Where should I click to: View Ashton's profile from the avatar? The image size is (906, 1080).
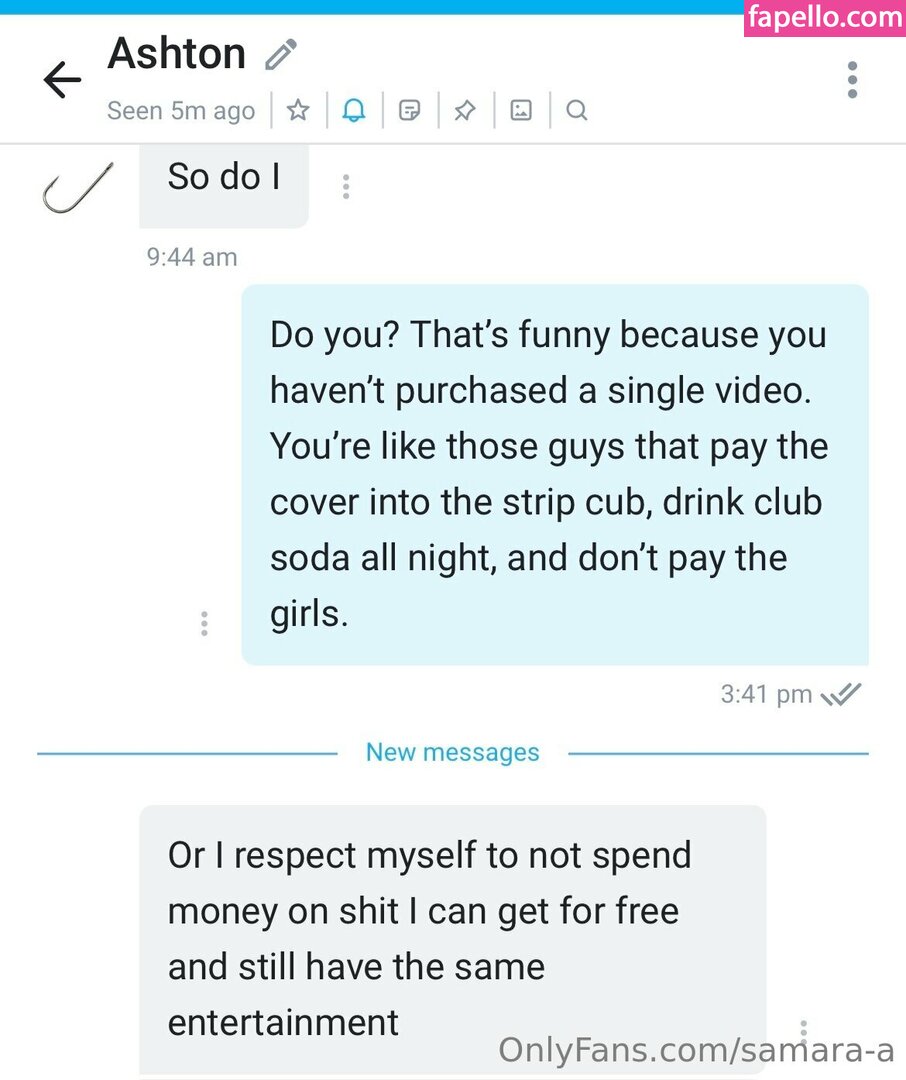pos(77,187)
